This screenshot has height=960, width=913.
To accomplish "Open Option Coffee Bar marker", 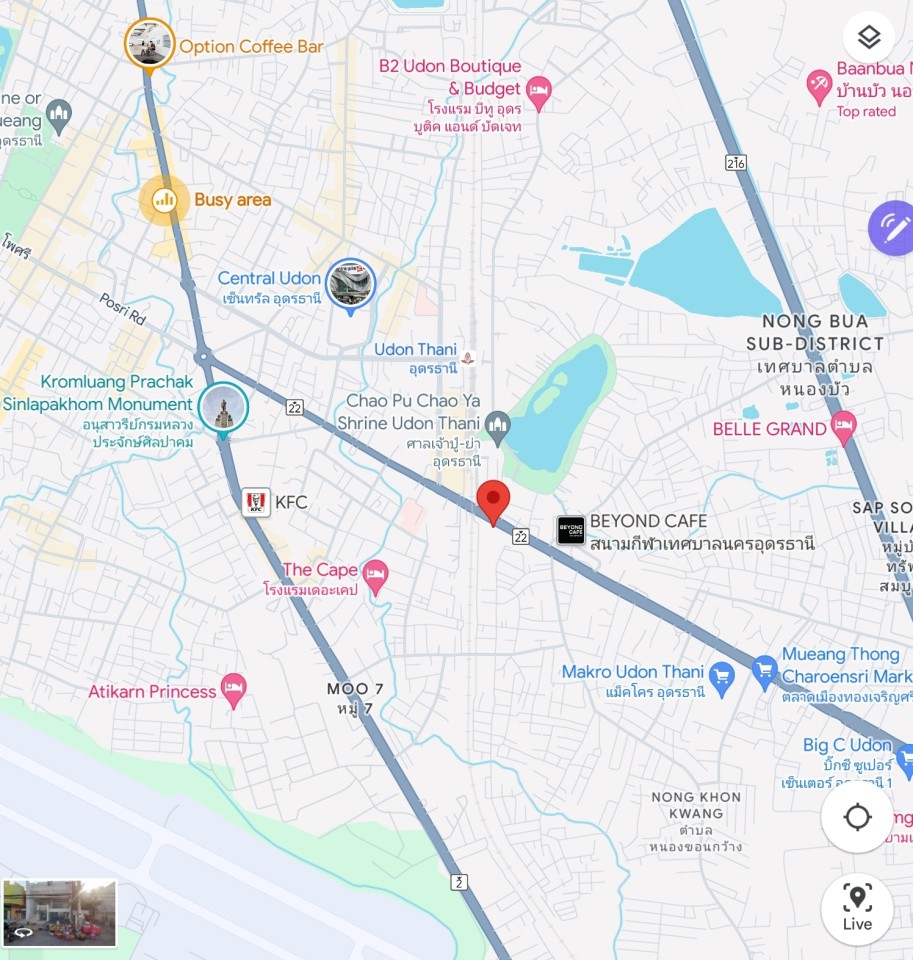I will pyautogui.click(x=149, y=44).
